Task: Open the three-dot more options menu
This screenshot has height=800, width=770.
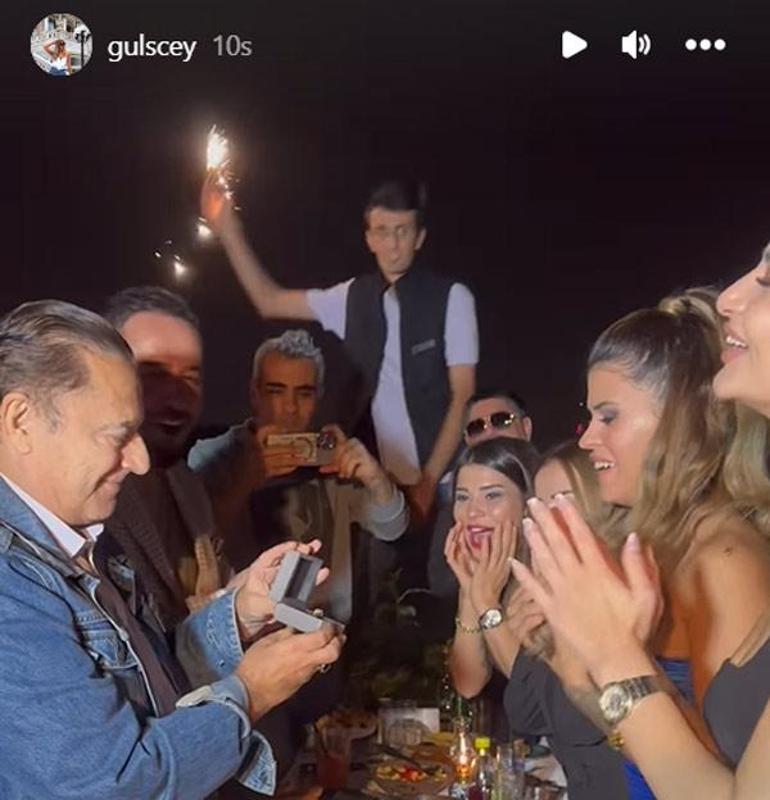Action: 704,45
